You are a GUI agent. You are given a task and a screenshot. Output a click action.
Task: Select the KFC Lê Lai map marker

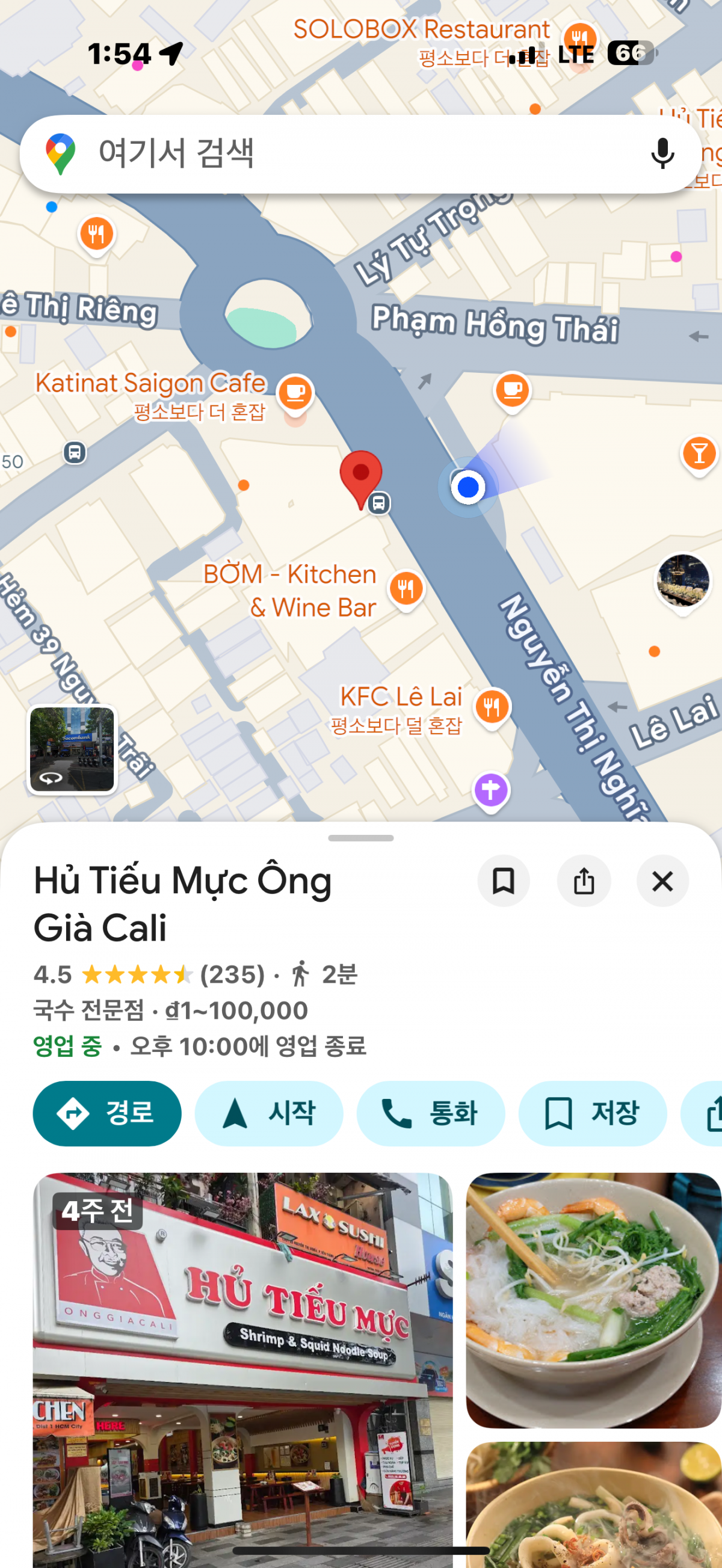click(492, 707)
